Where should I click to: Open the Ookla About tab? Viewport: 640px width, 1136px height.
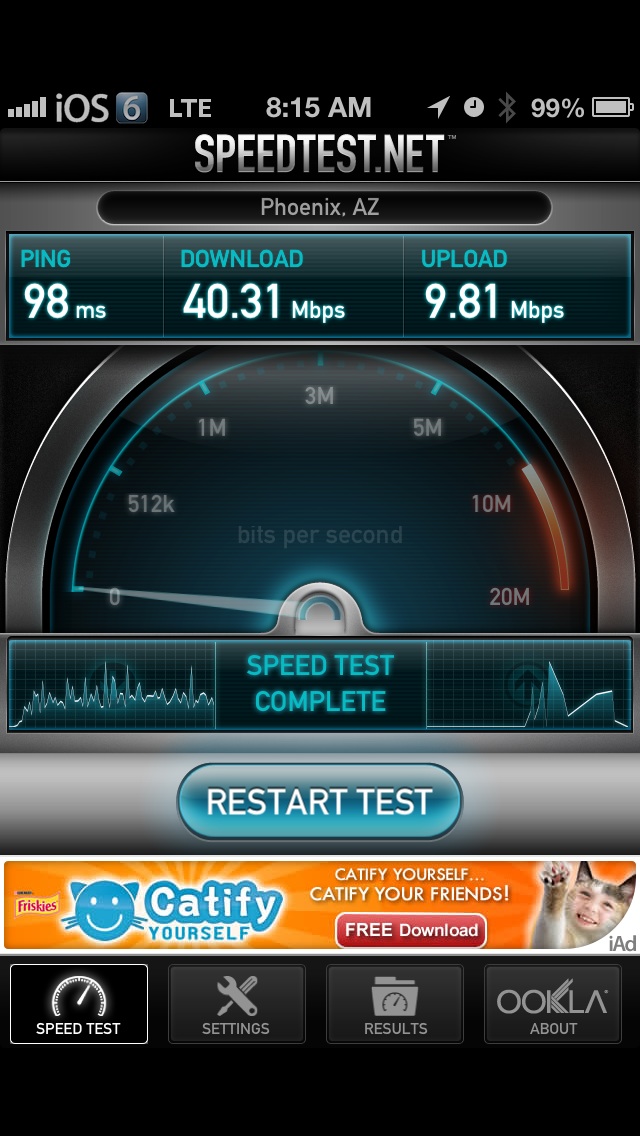tap(552, 1003)
